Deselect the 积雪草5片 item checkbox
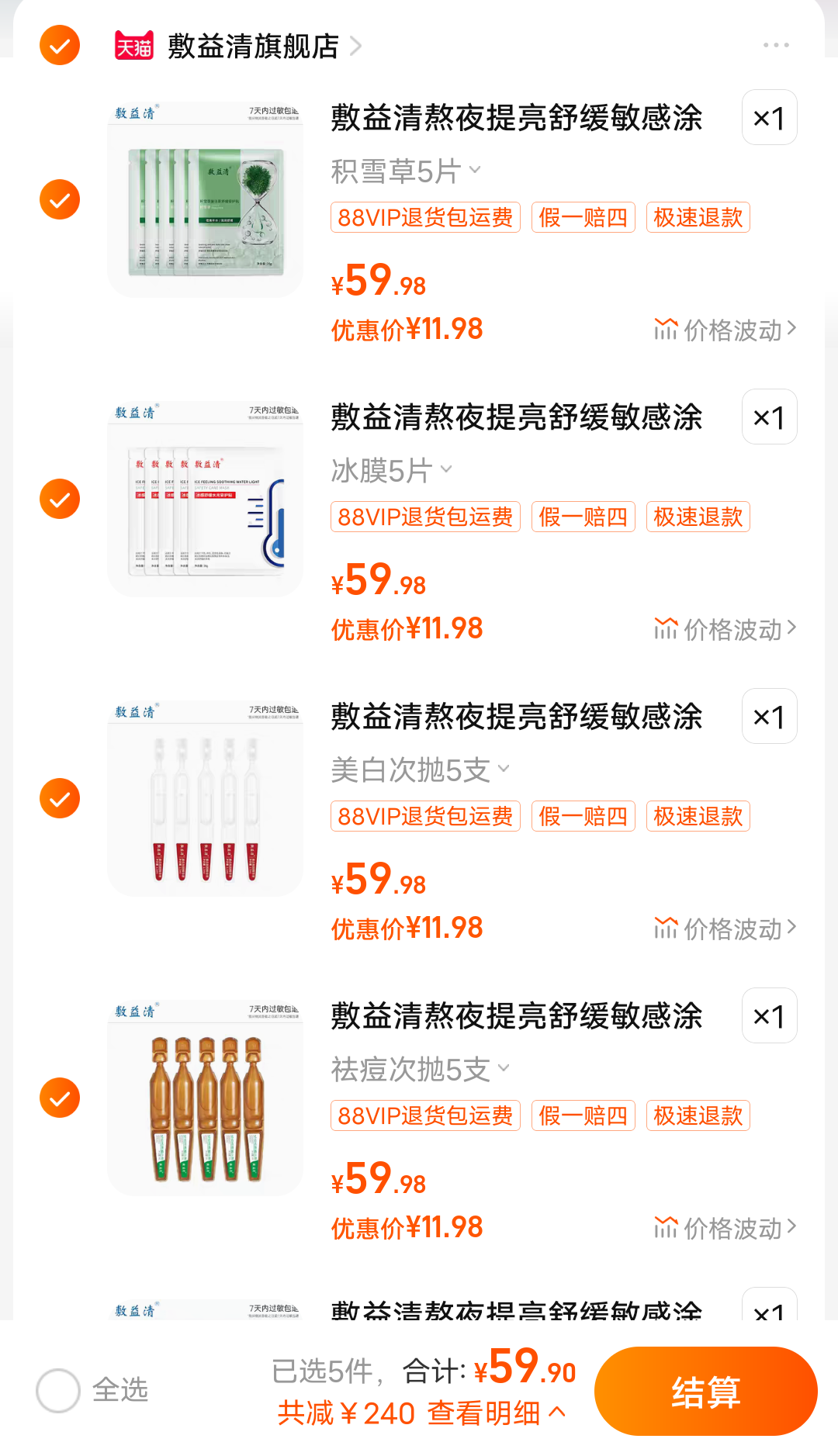 tap(58, 199)
